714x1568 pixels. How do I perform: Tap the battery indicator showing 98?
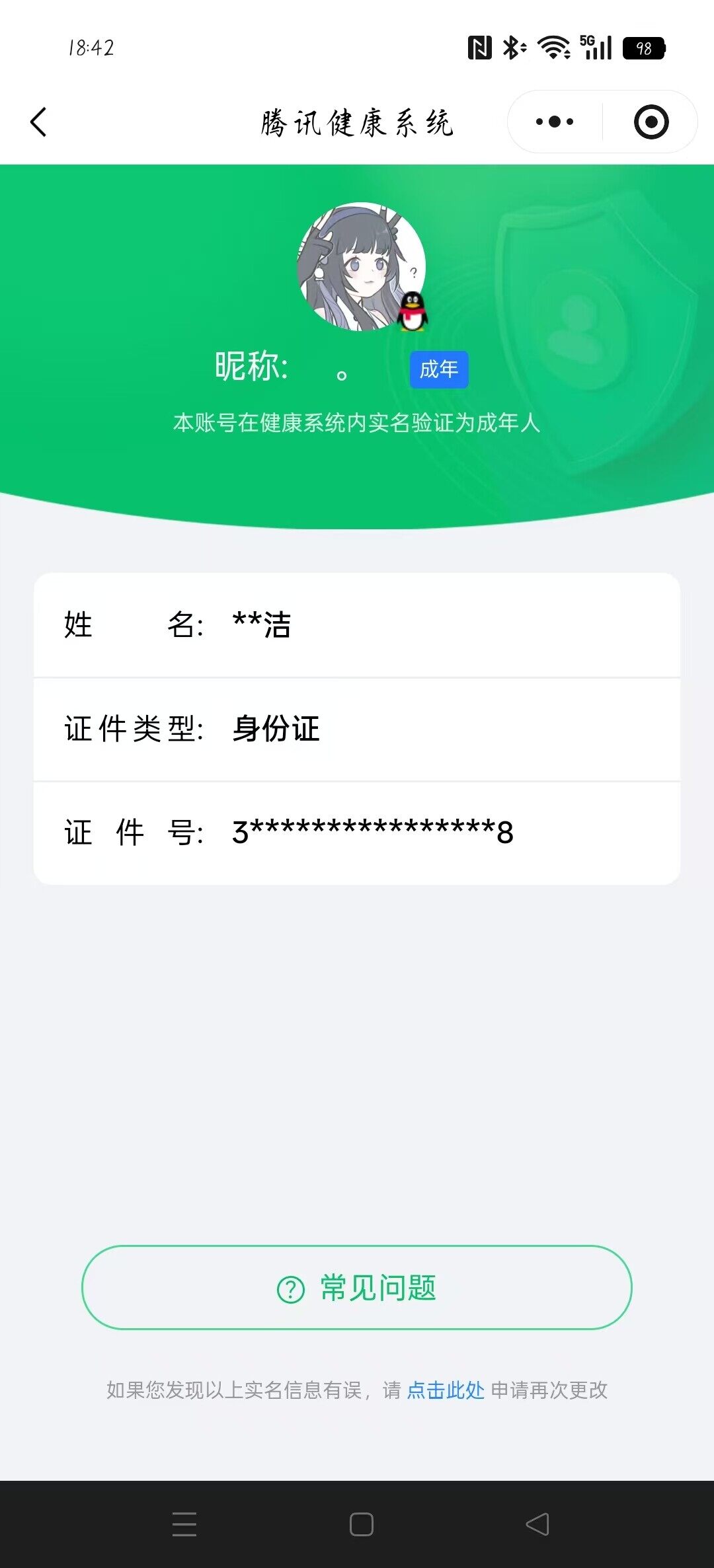pyautogui.click(x=643, y=47)
